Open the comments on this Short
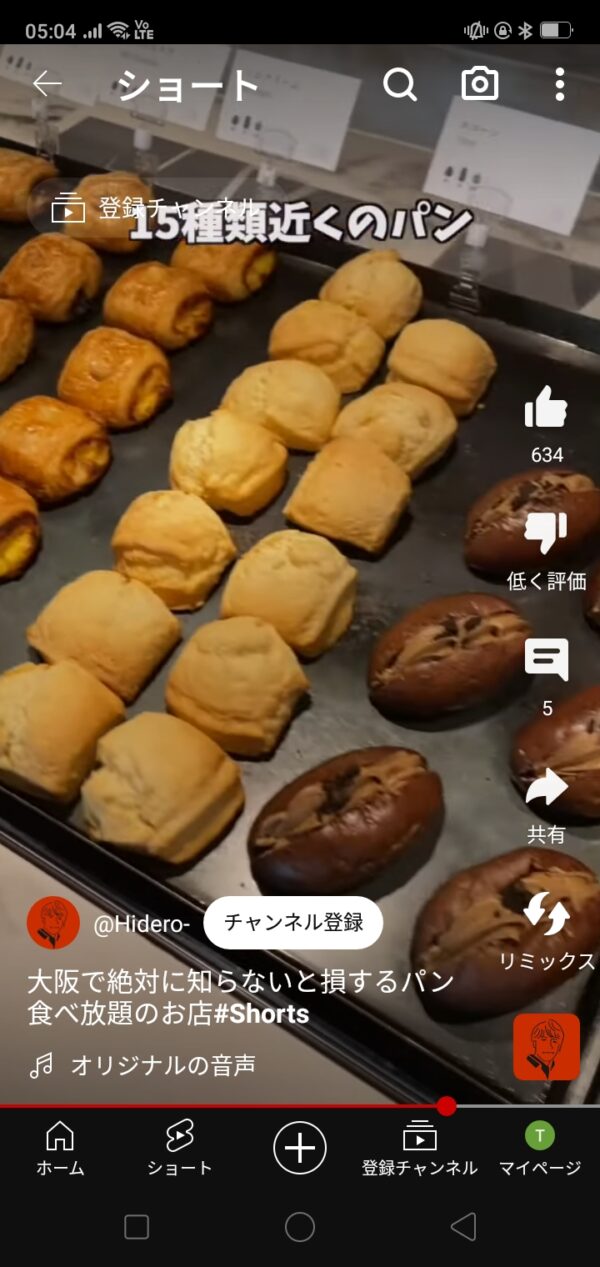The height and width of the screenshot is (1267, 600). click(546, 662)
